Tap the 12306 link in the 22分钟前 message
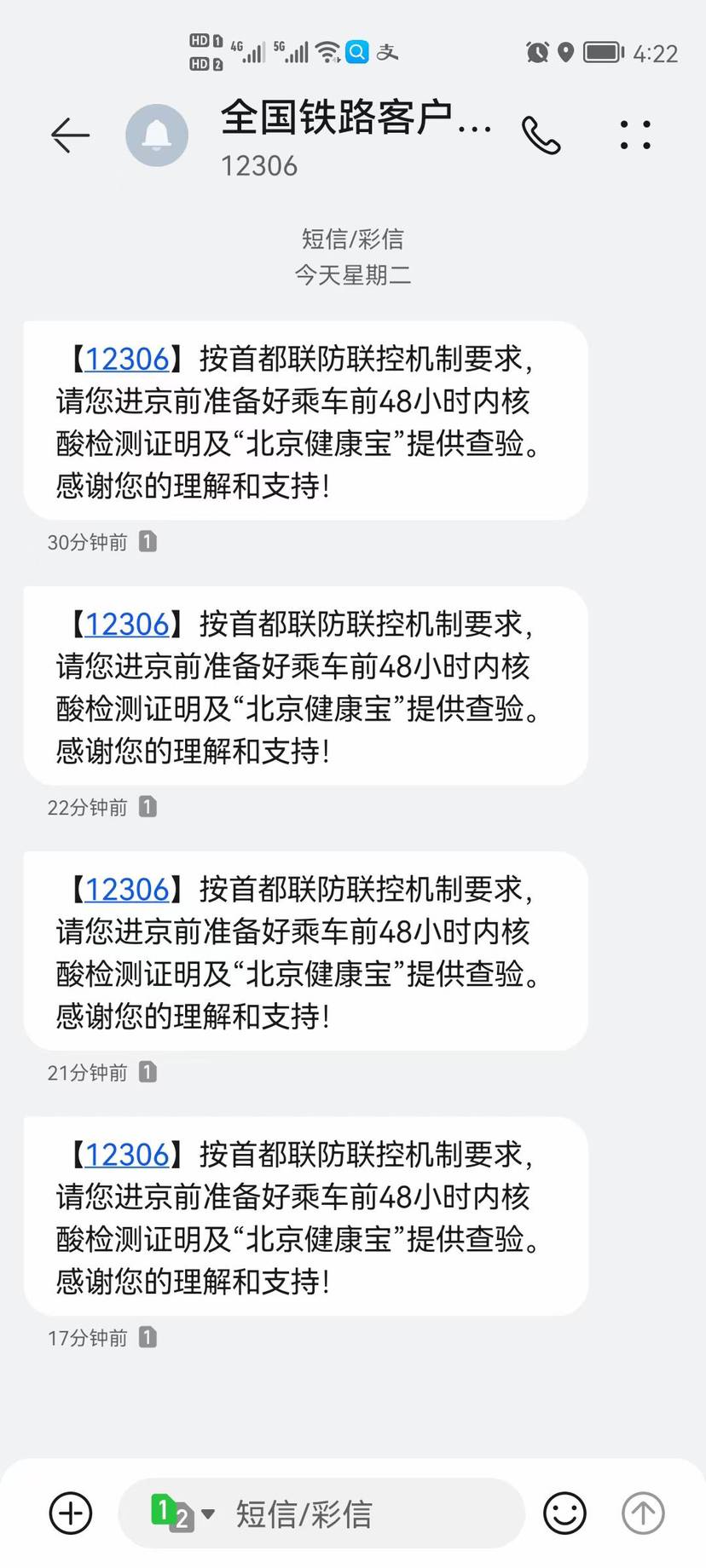The width and height of the screenshot is (706, 1568). 126,625
